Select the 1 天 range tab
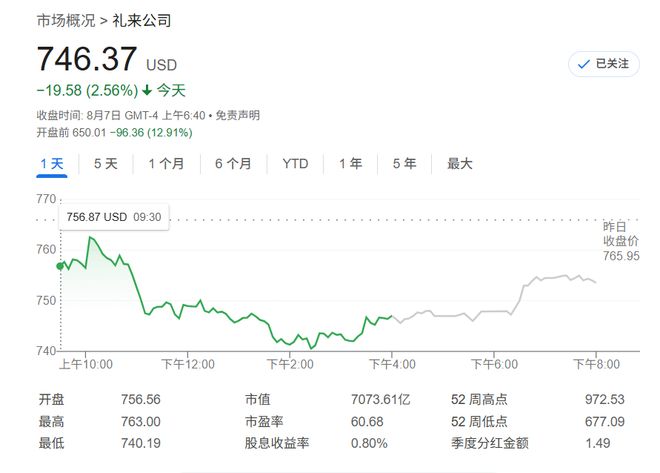The width and height of the screenshot is (660, 473). (x=52, y=163)
